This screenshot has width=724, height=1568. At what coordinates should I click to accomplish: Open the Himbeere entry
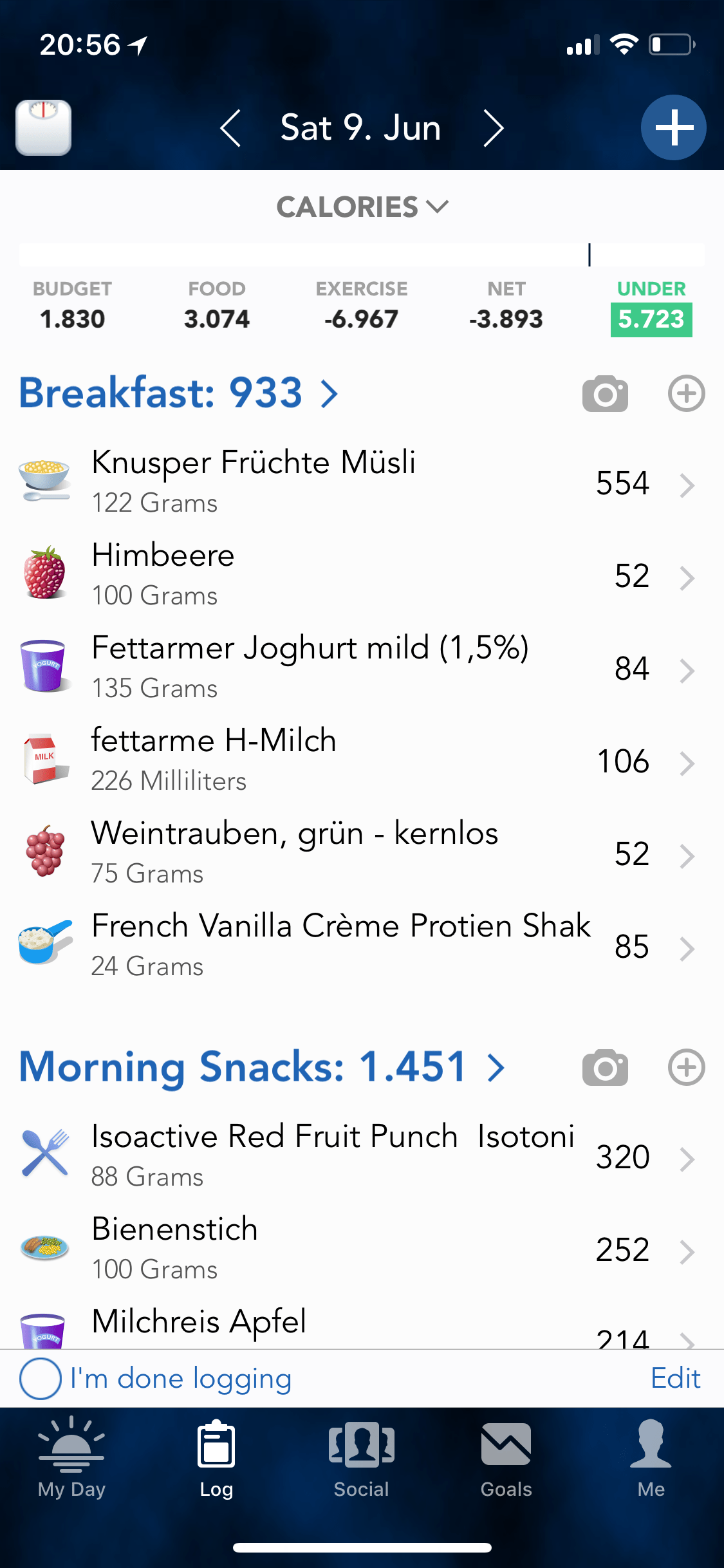tap(360, 575)
